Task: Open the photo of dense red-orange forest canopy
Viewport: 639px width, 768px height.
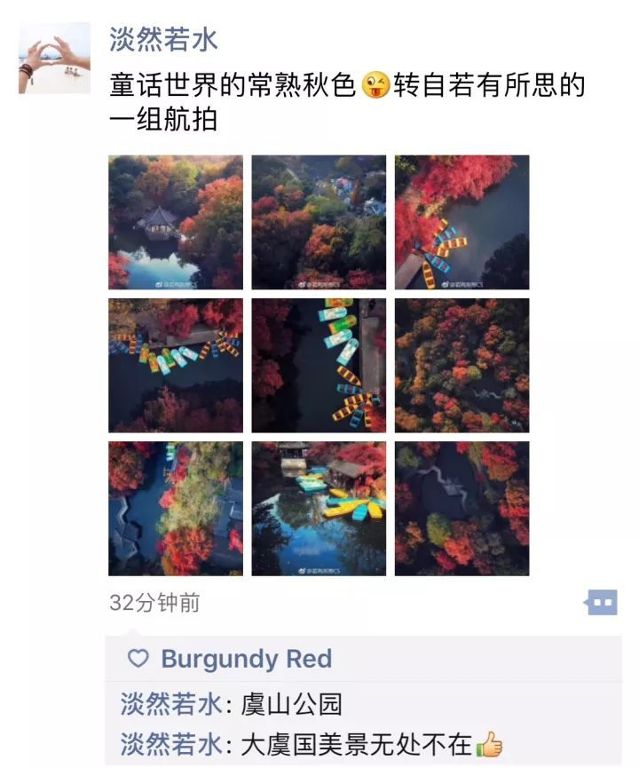Action: pos(461,365)
